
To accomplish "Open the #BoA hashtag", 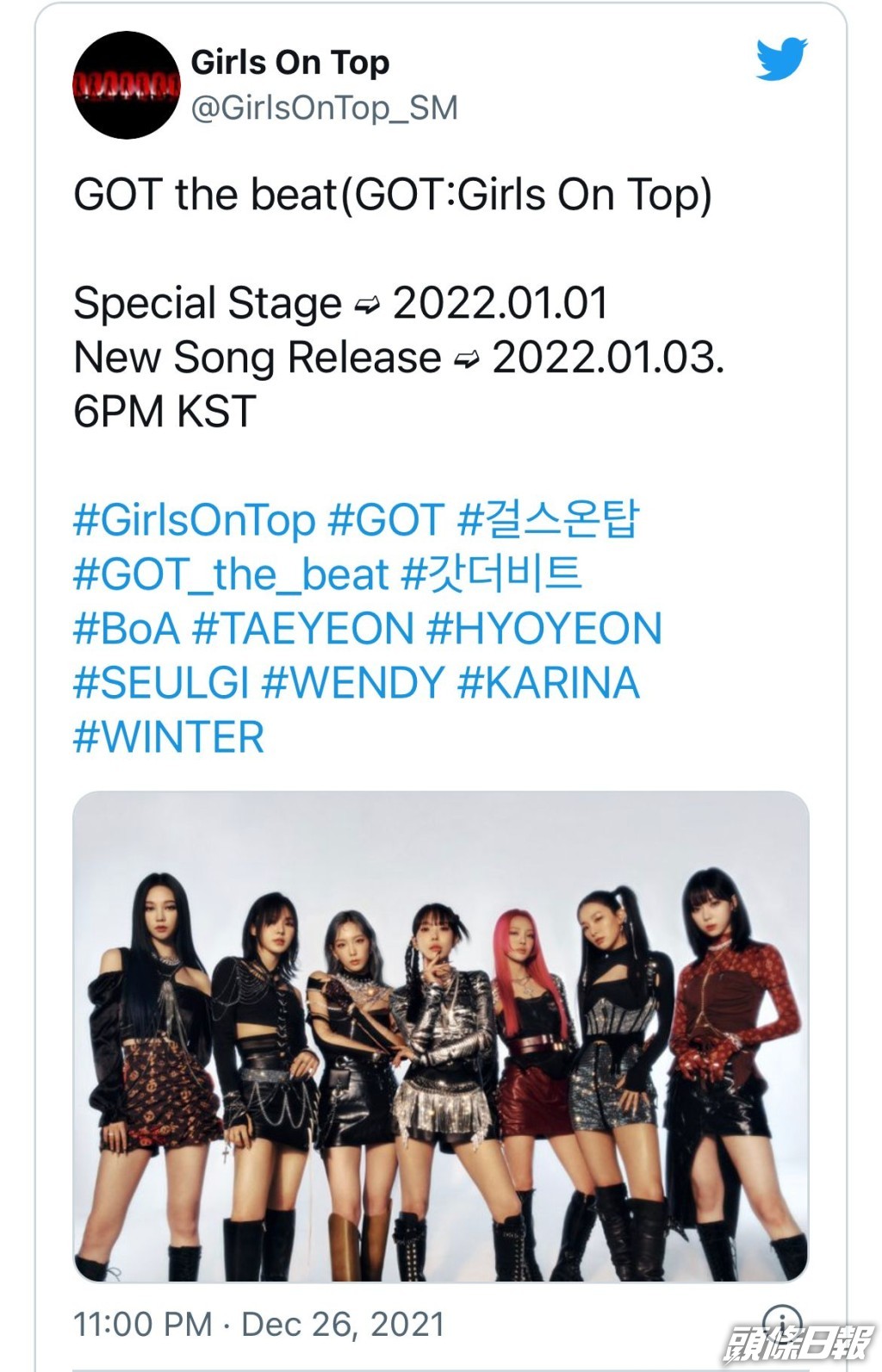I will (127, 629).
